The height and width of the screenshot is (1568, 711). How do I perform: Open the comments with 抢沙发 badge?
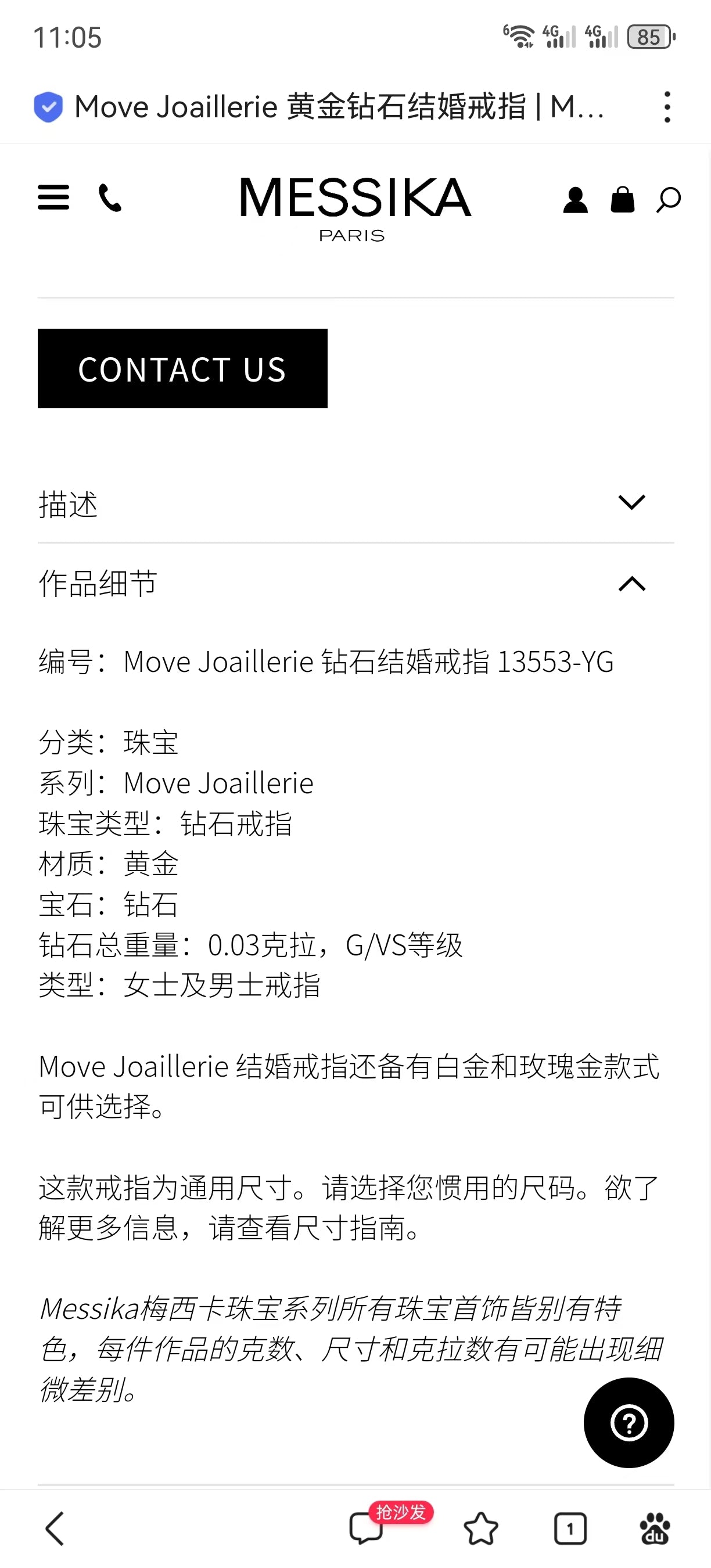tap(367, 1529)
